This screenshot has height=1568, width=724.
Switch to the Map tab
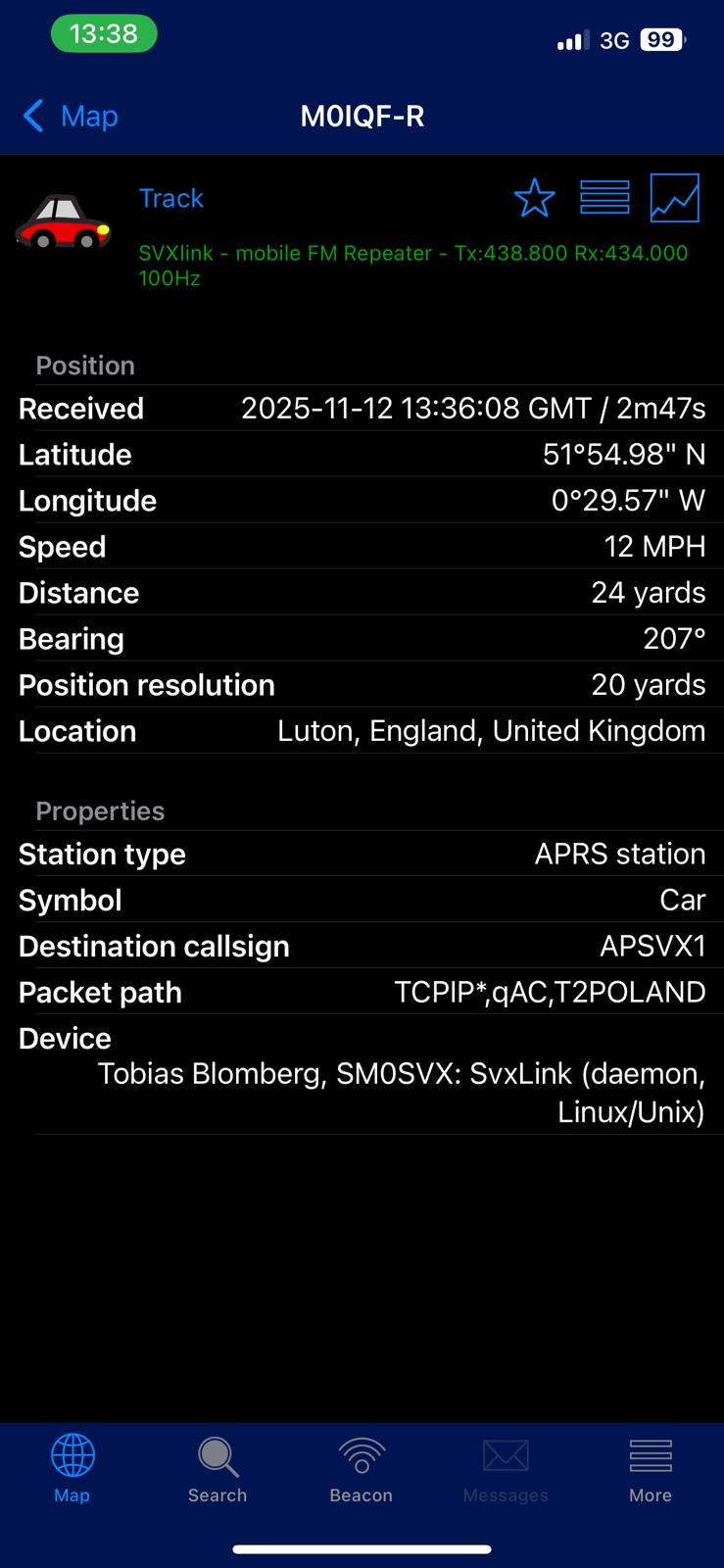tap(72, 1467)
